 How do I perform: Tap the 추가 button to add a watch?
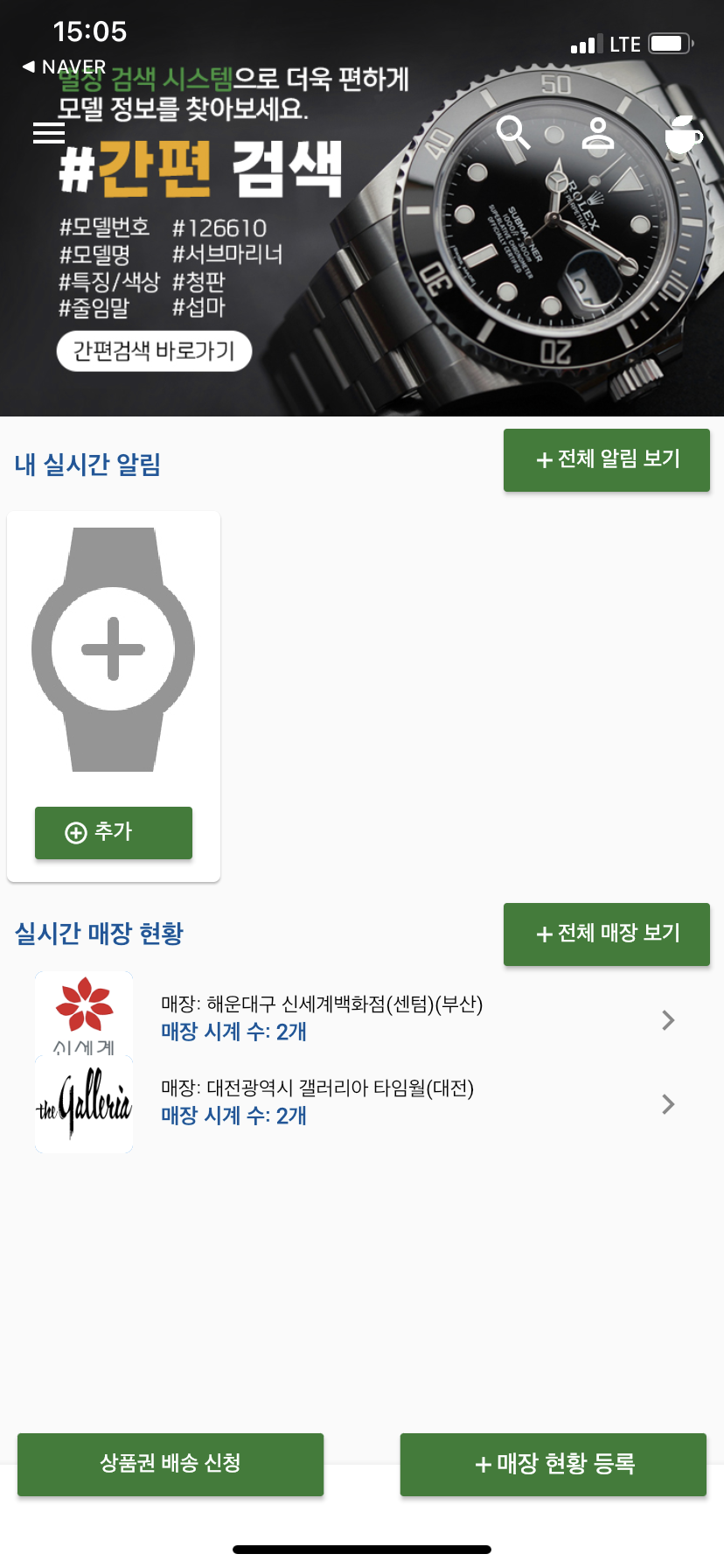tap(114, 832)
